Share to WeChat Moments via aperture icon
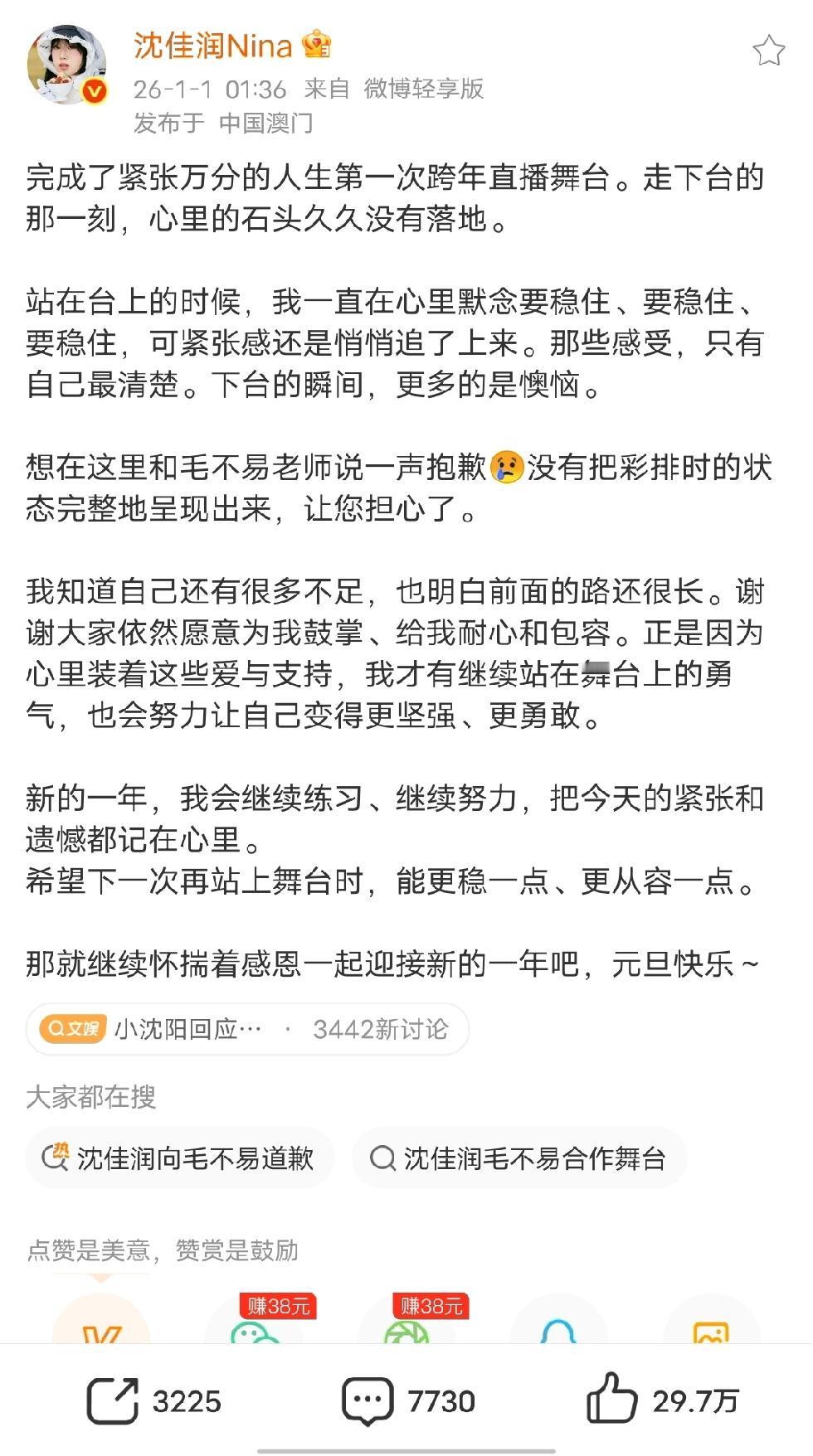The image size is (813, 1456). click(x=406, y=1332)
